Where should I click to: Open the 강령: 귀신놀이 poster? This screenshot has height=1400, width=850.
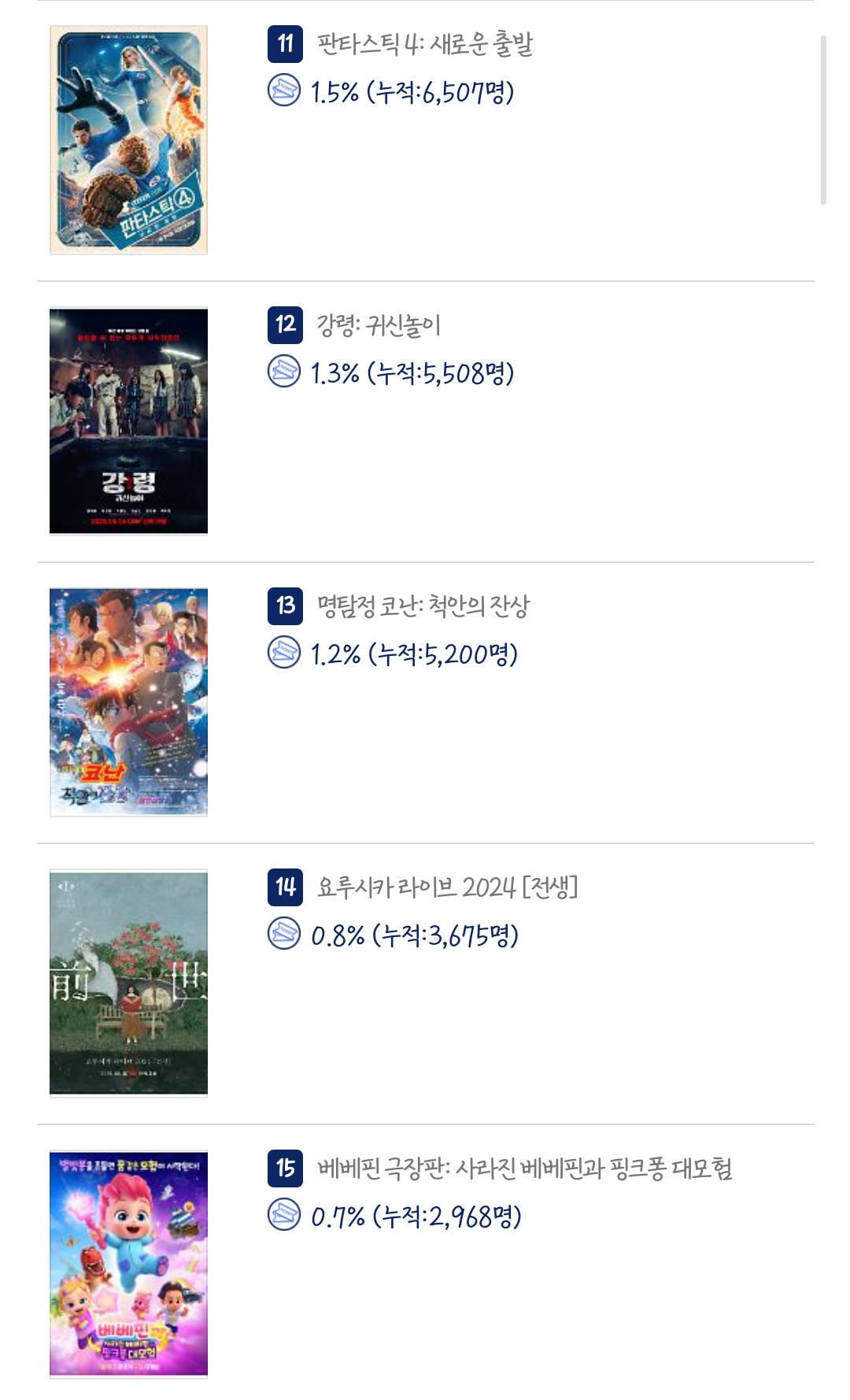click(x=128, y=421)
